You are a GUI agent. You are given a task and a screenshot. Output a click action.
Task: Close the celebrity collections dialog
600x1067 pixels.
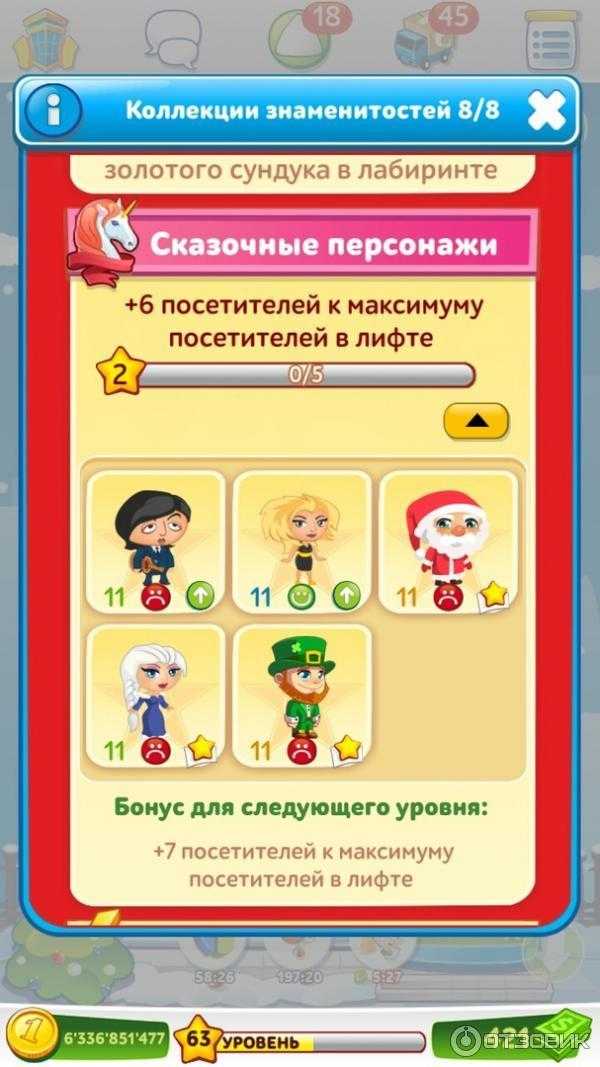coord(546,111)
